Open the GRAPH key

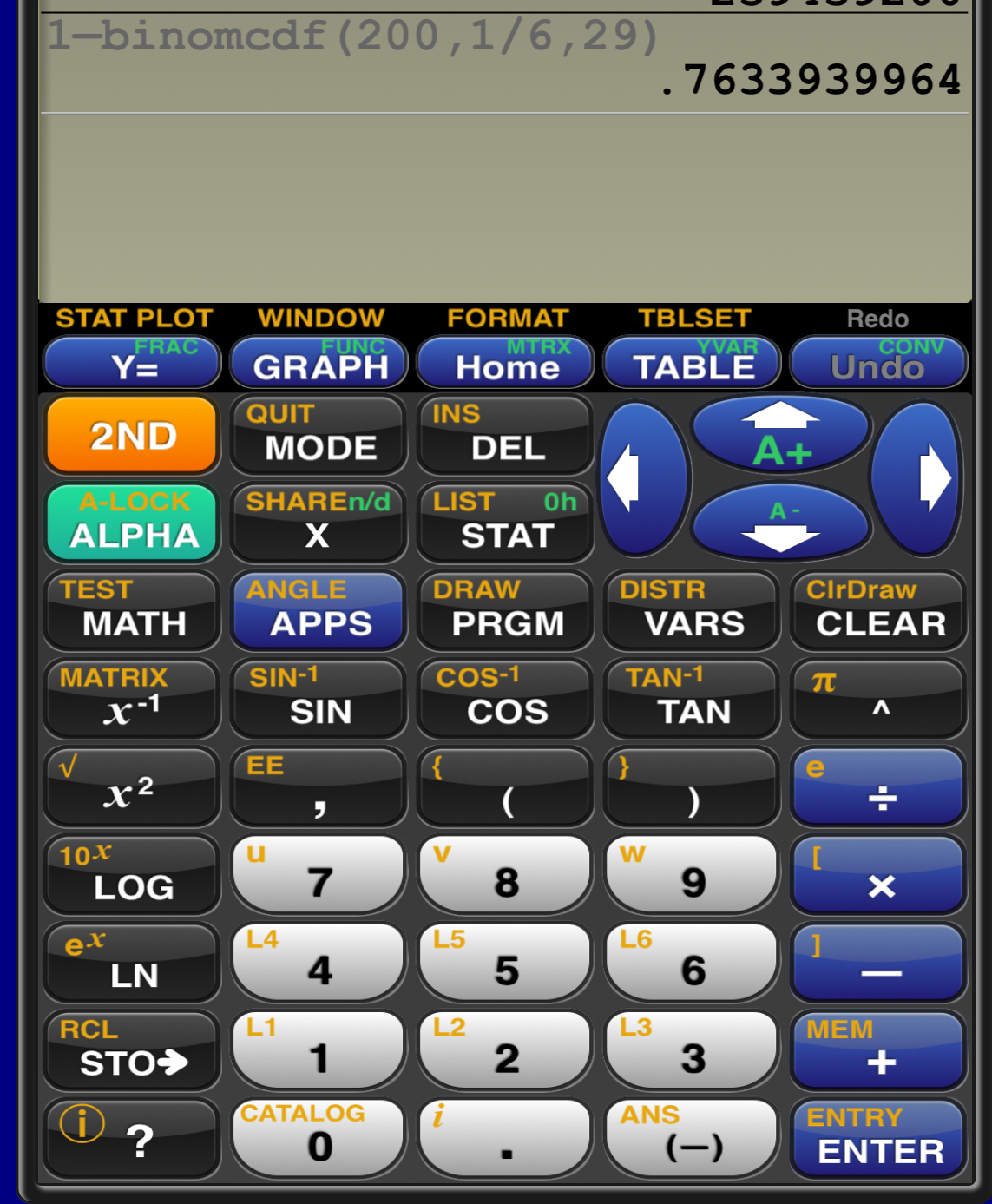tap(319, 363)
